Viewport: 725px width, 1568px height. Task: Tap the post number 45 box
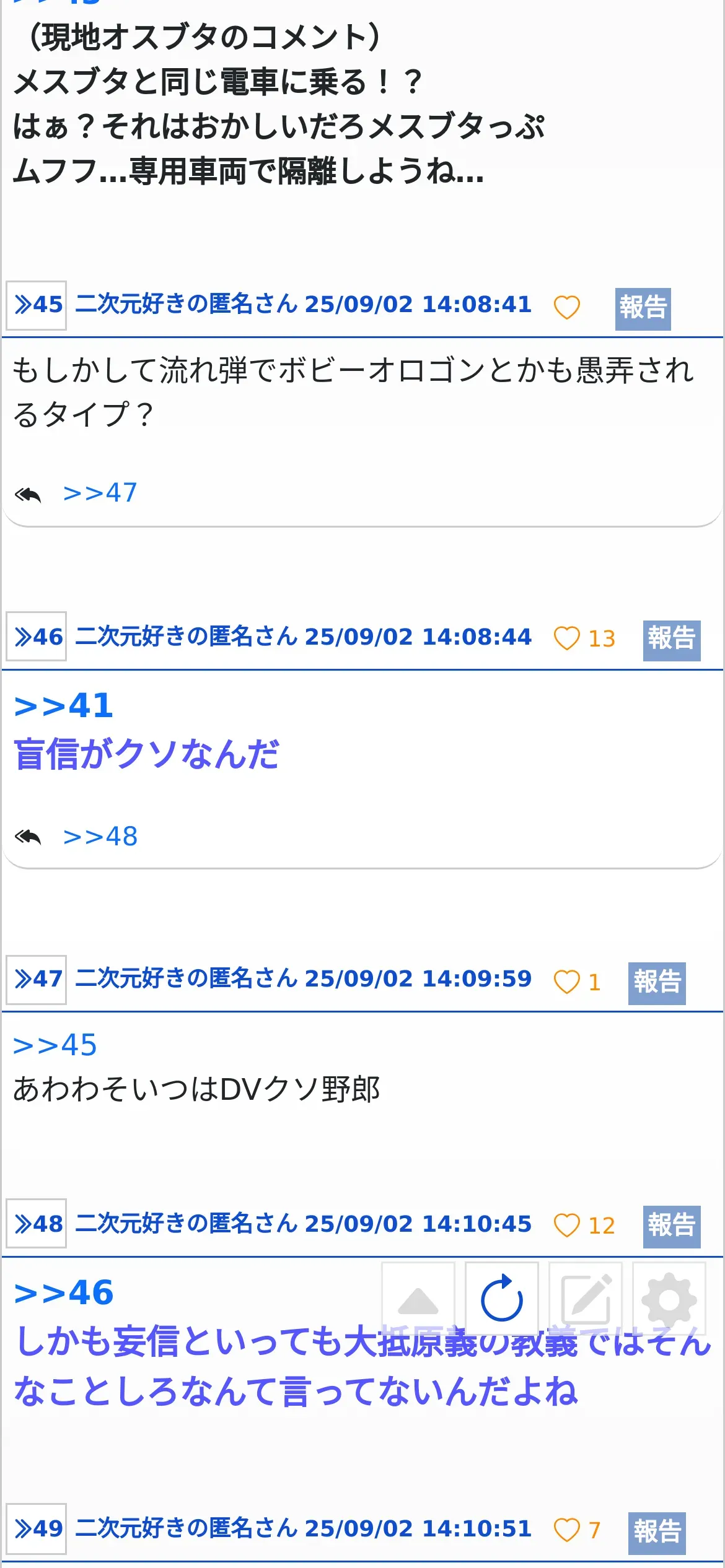[x=37, y=305]
